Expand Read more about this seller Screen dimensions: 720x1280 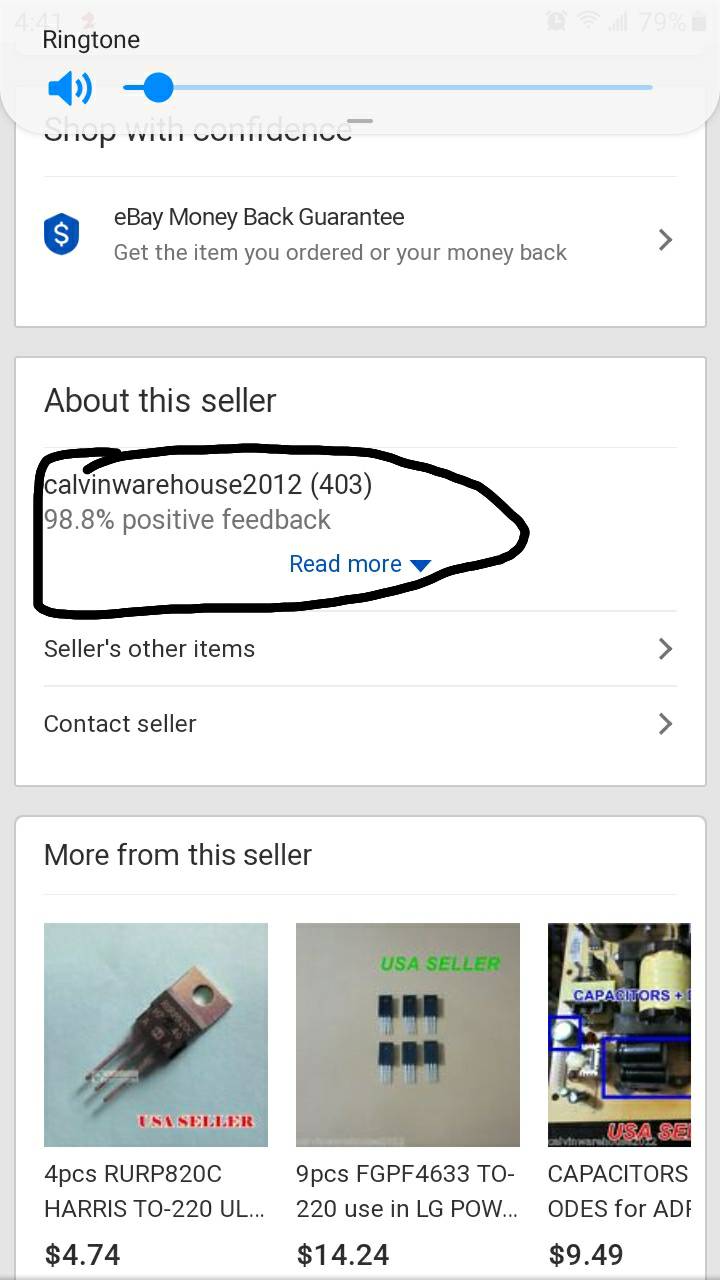pyautogui.click(x=359, y=564)
